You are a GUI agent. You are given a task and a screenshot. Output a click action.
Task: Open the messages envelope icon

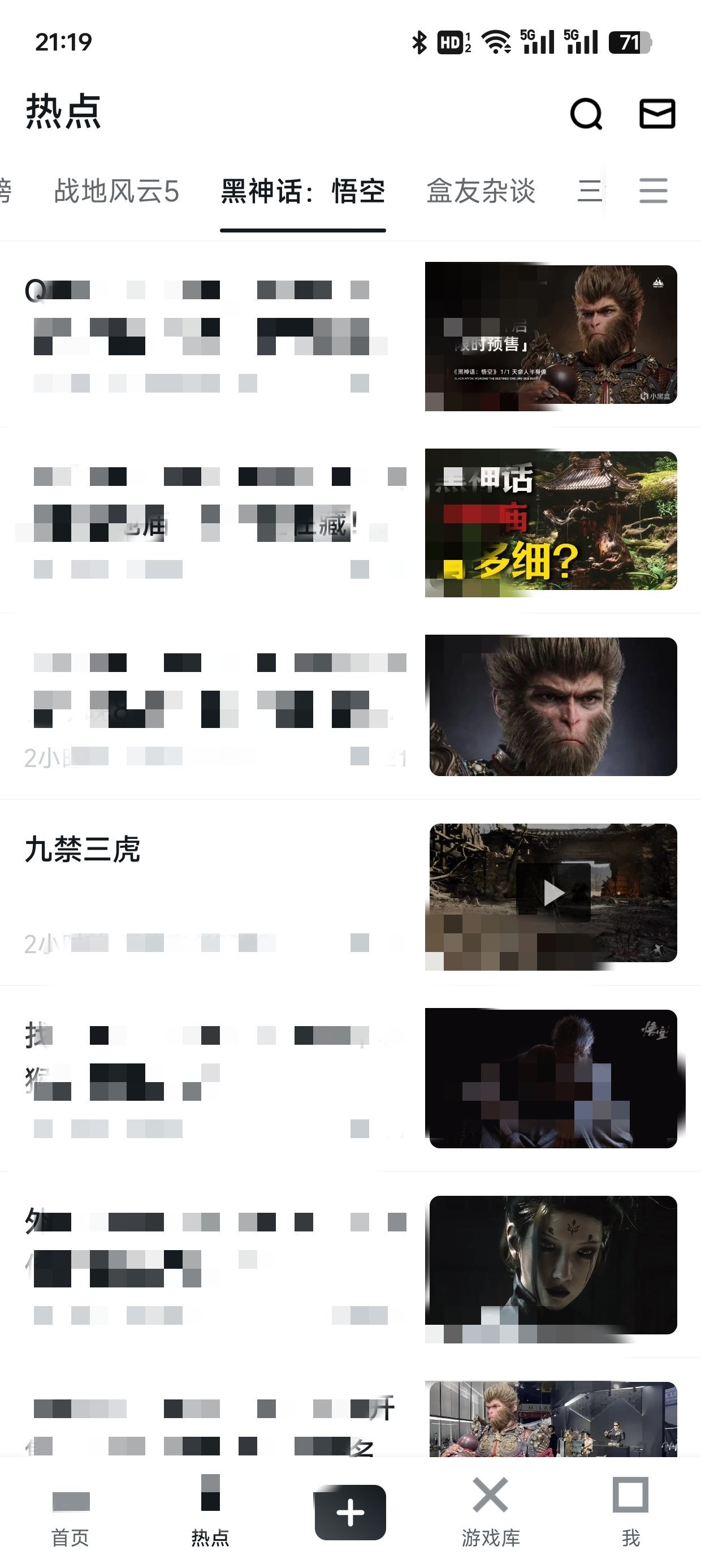click(x=657, y=114)
